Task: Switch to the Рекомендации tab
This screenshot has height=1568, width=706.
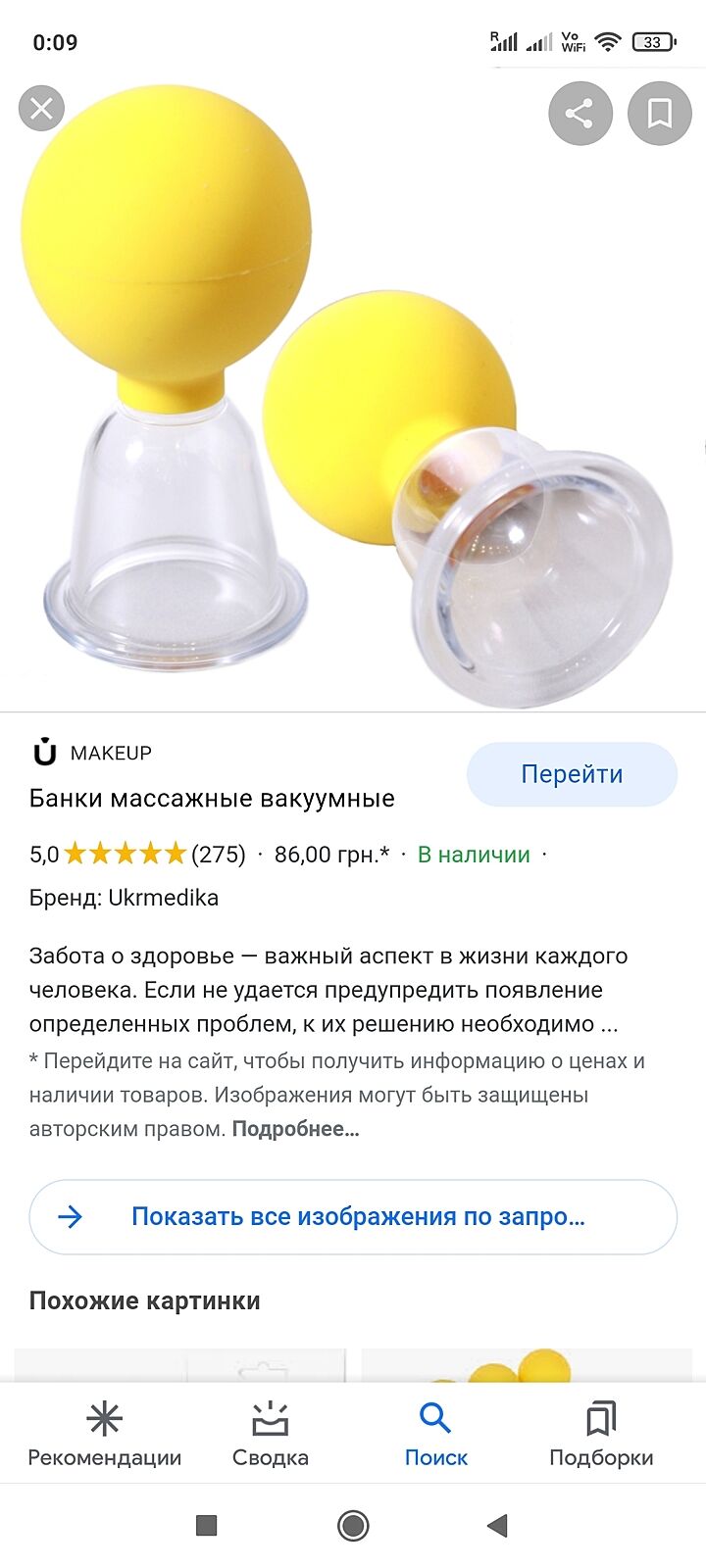Action: point(104,1433)
